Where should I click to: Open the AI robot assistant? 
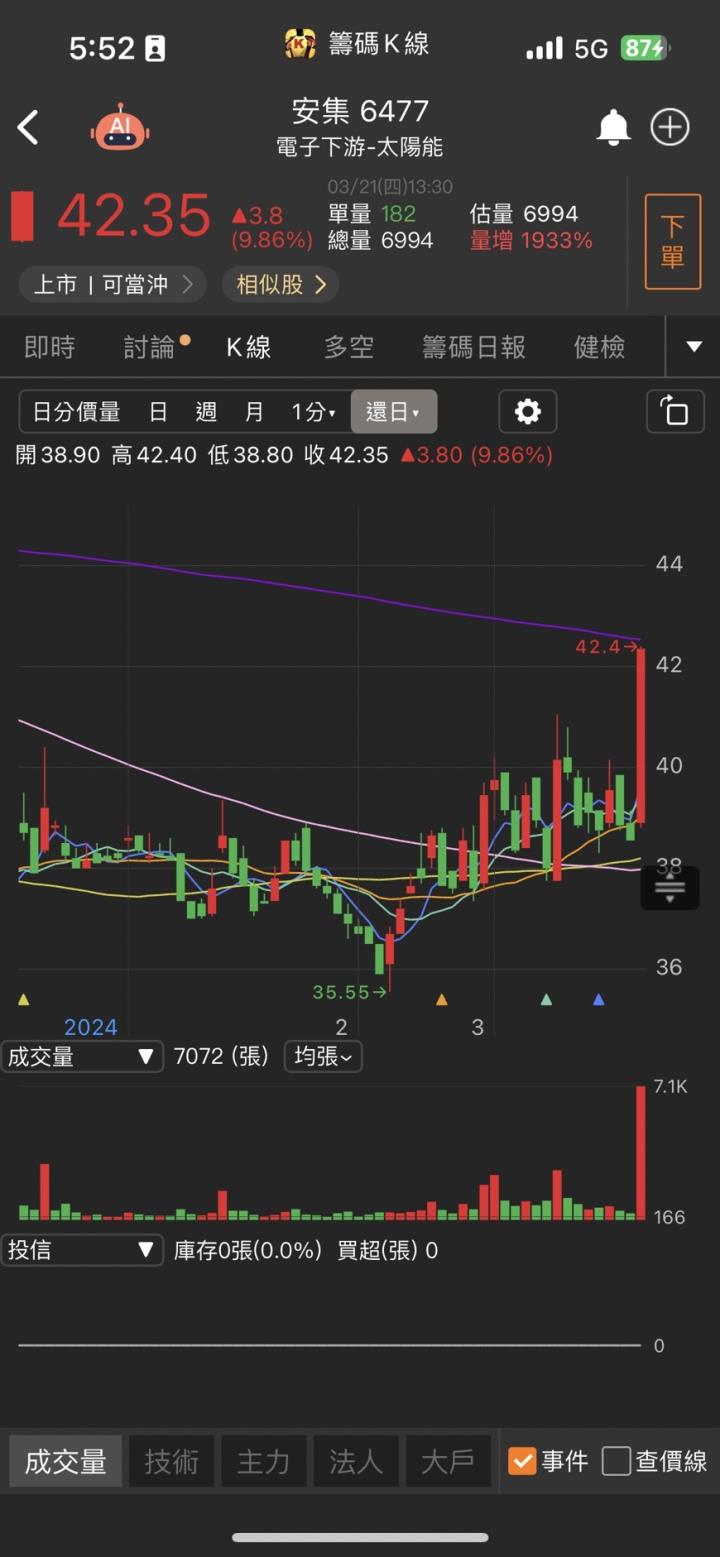[x=120, y=128]
